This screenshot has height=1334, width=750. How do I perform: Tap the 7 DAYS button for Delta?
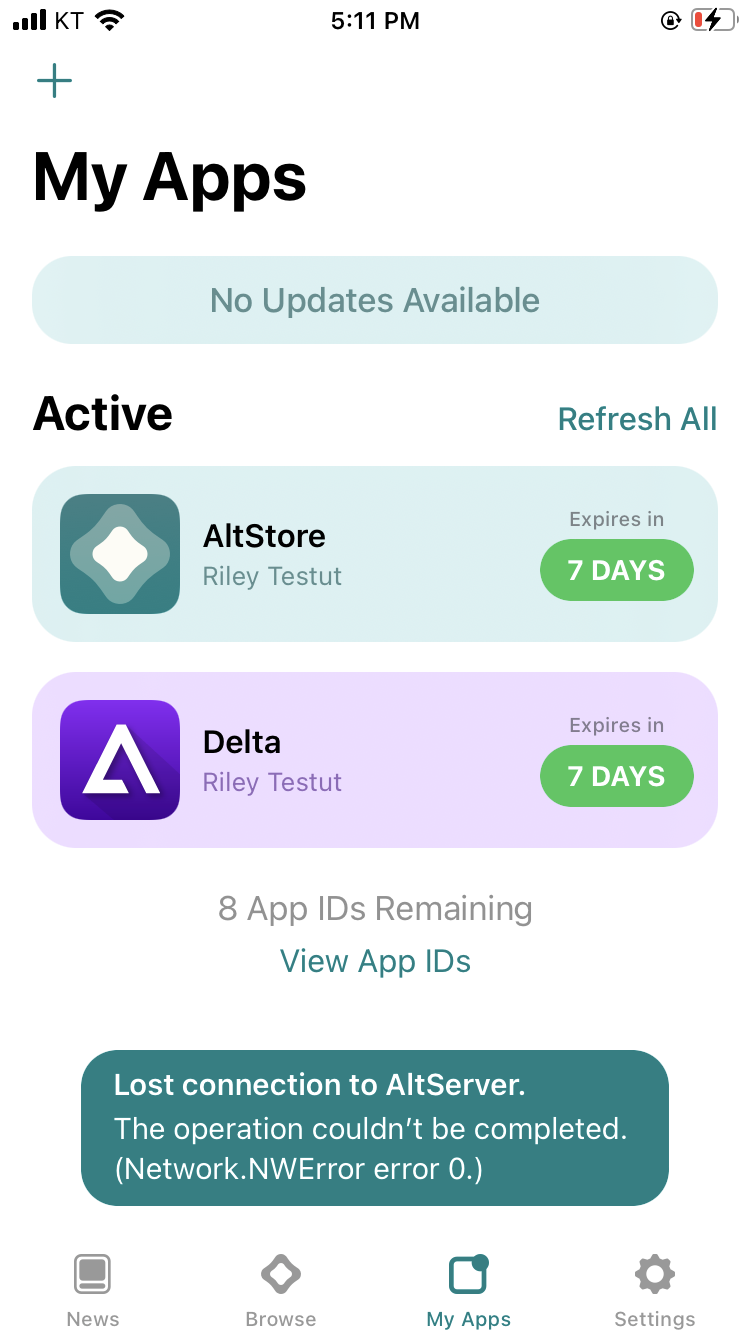616,776
